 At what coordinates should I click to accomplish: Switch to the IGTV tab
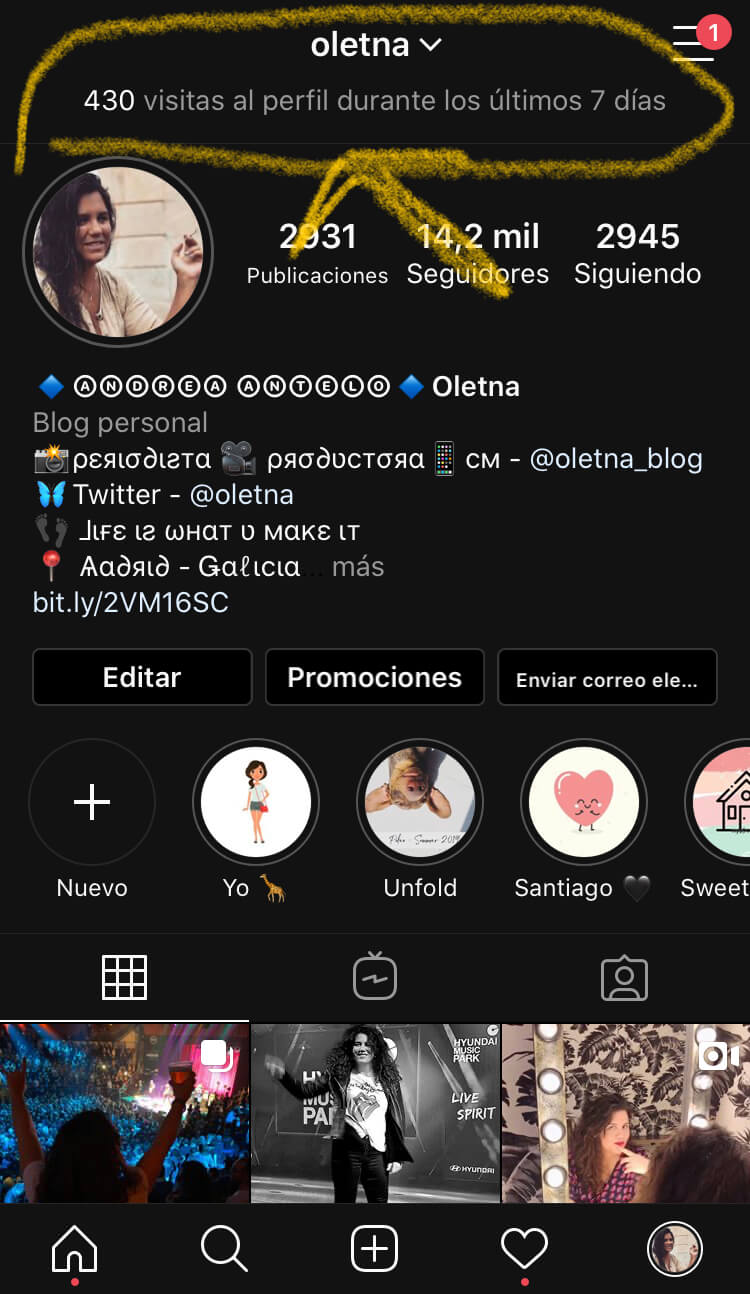point(375,978)
